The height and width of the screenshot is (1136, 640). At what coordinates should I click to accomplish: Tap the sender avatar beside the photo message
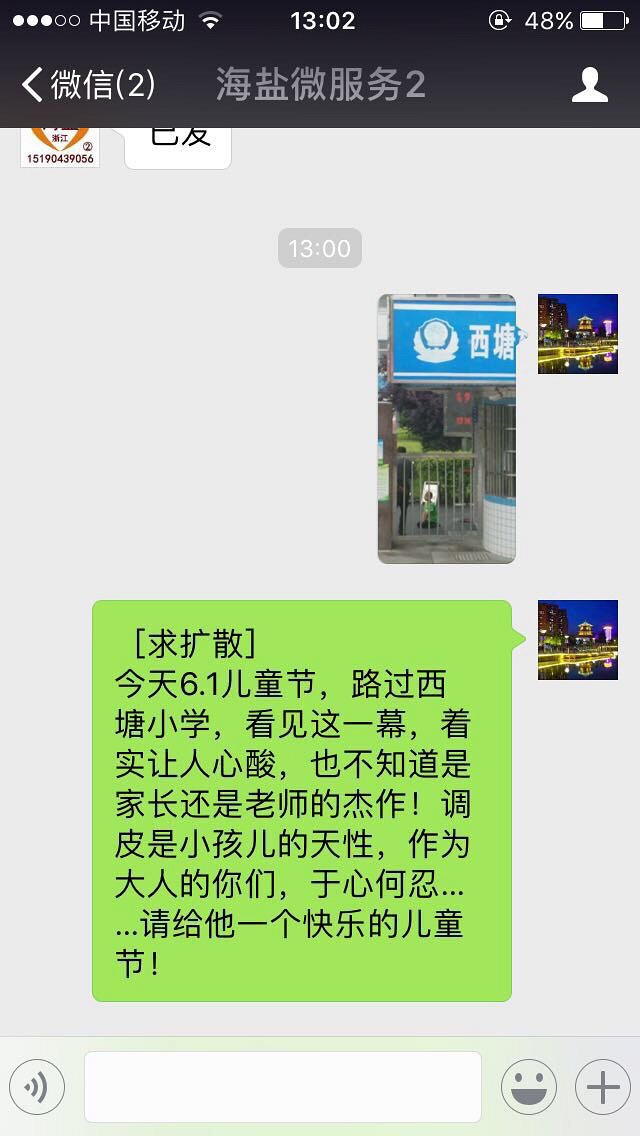(577, 334)
